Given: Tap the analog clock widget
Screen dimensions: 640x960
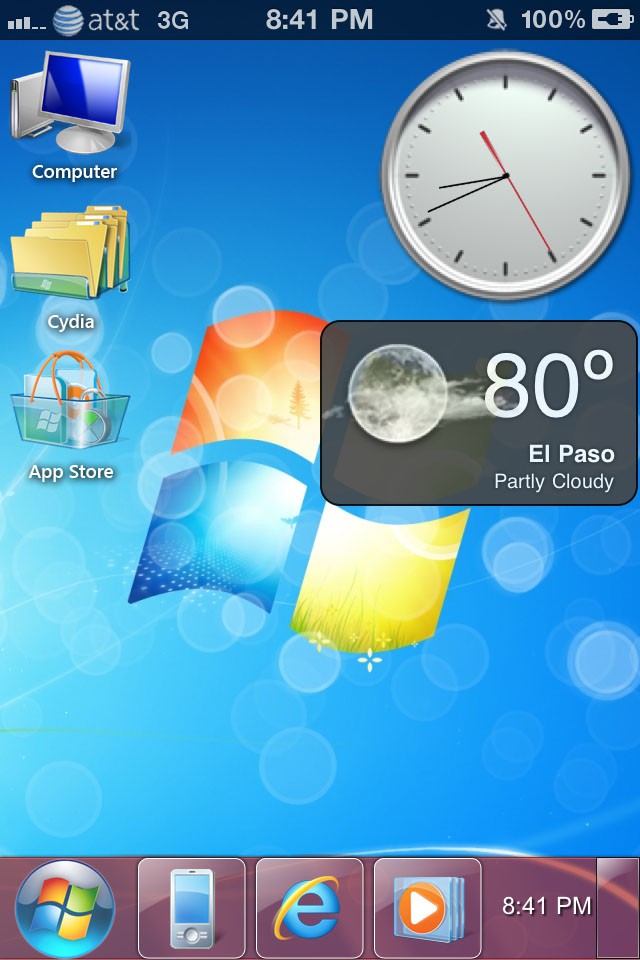Looking at the screenshot, I should coord(506,175).
